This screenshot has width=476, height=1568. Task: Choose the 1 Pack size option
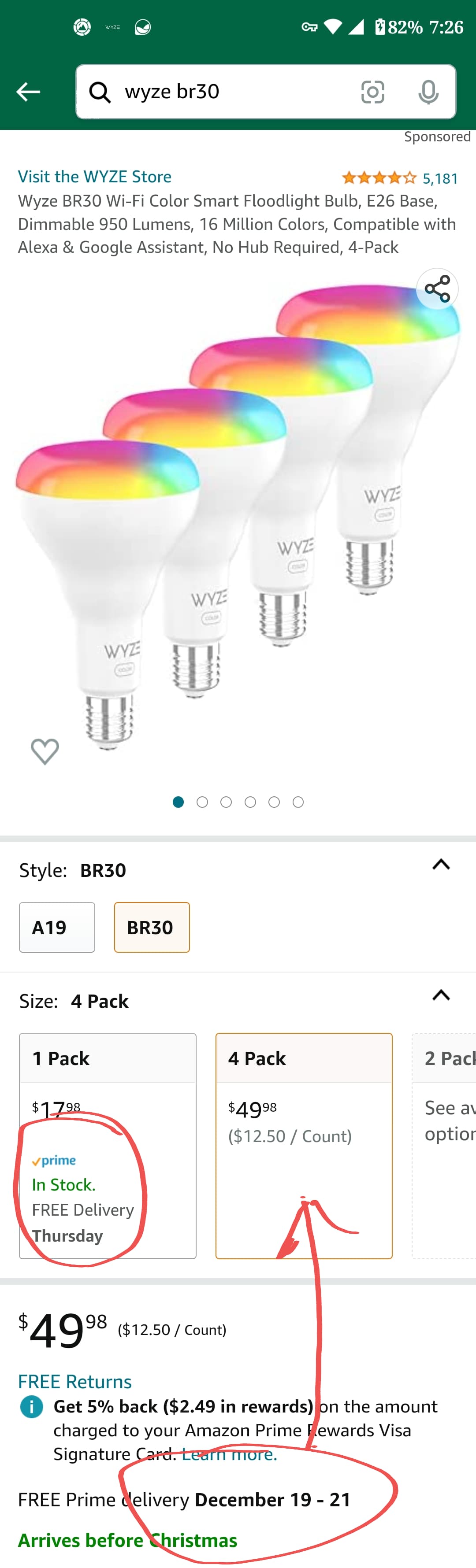pyautogui.click(x=107, y=1144)
